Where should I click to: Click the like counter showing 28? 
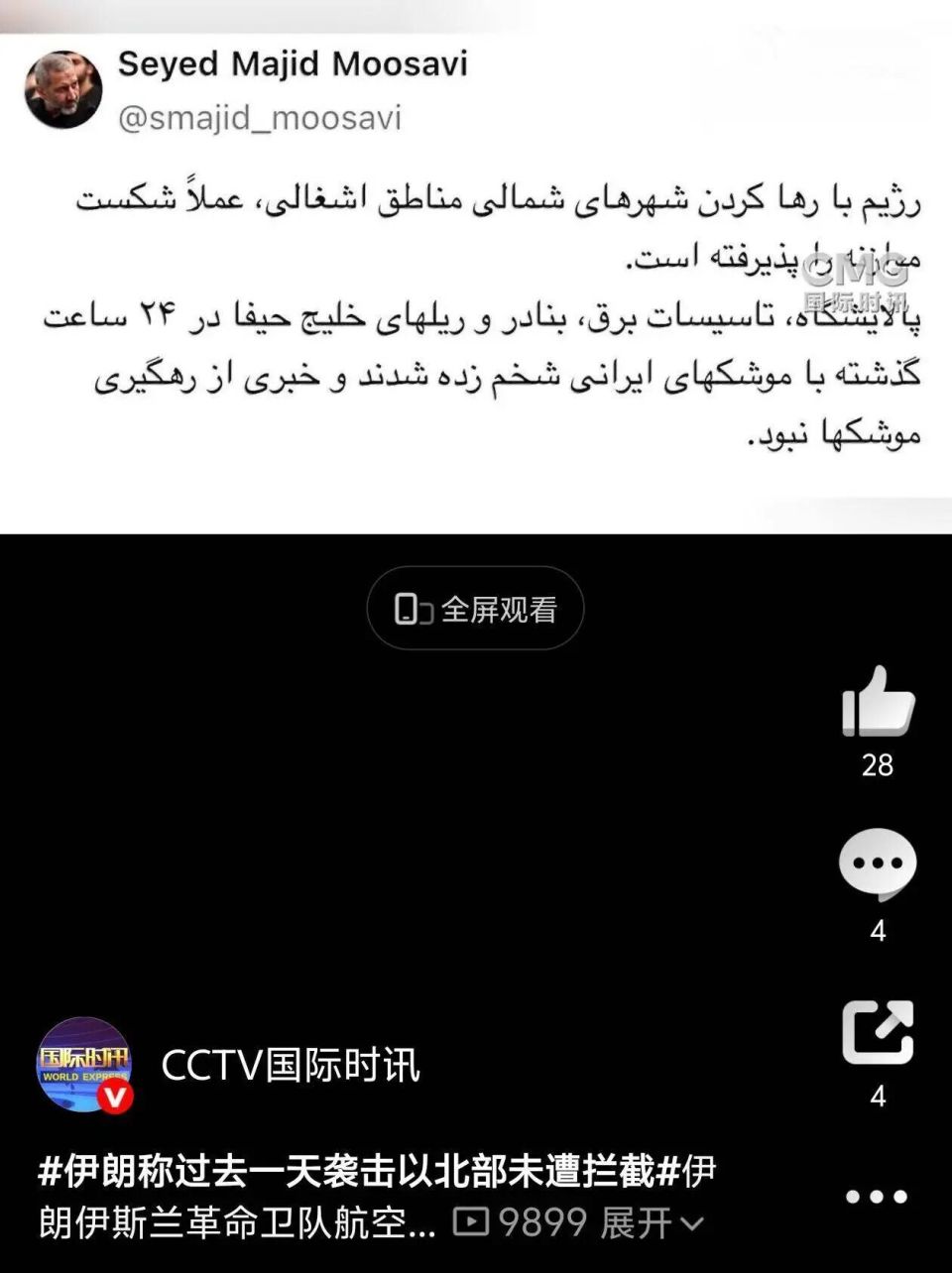[x=877, y=766]
